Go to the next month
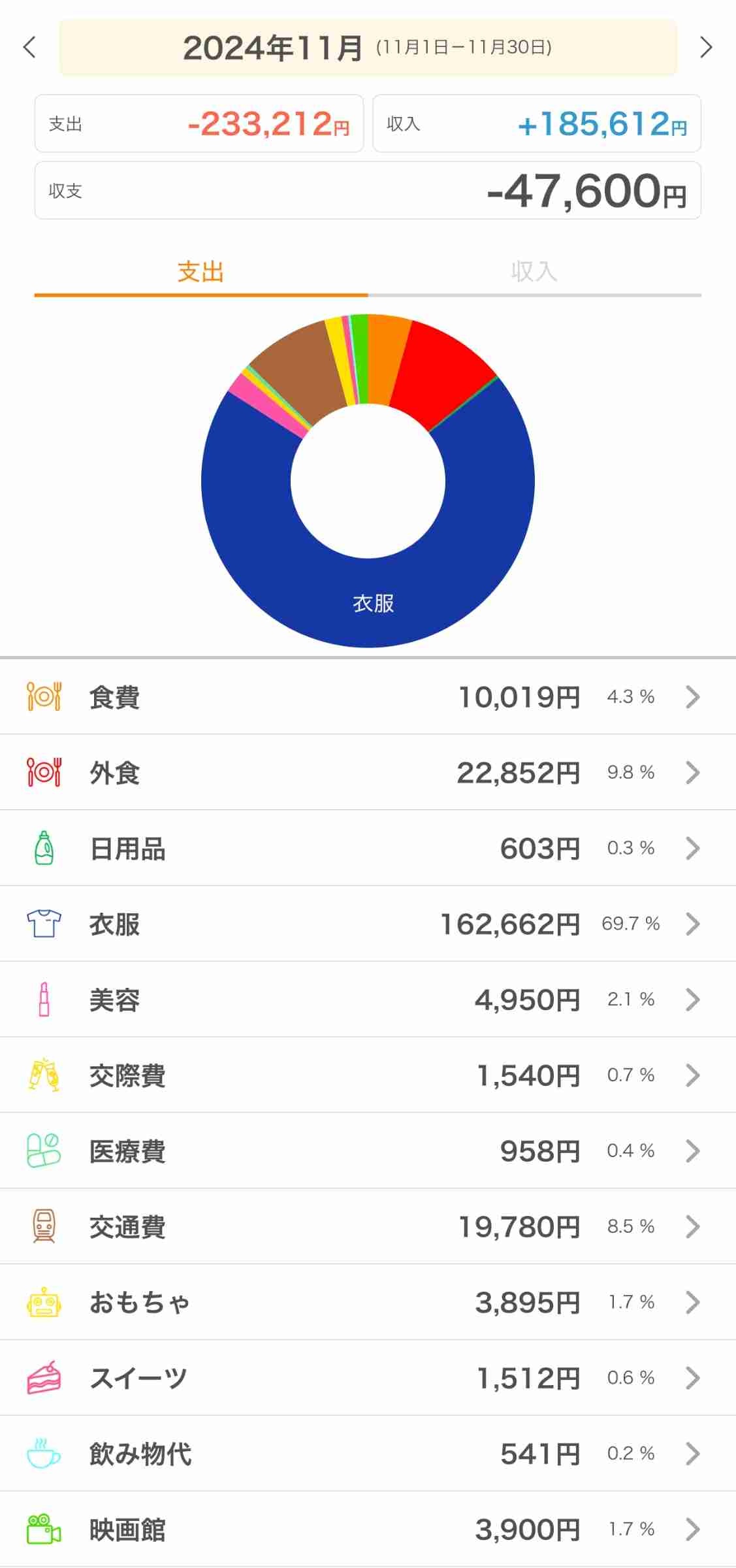Image resolution: width=736 pixels, height=1568 pixels. (705, 47)
